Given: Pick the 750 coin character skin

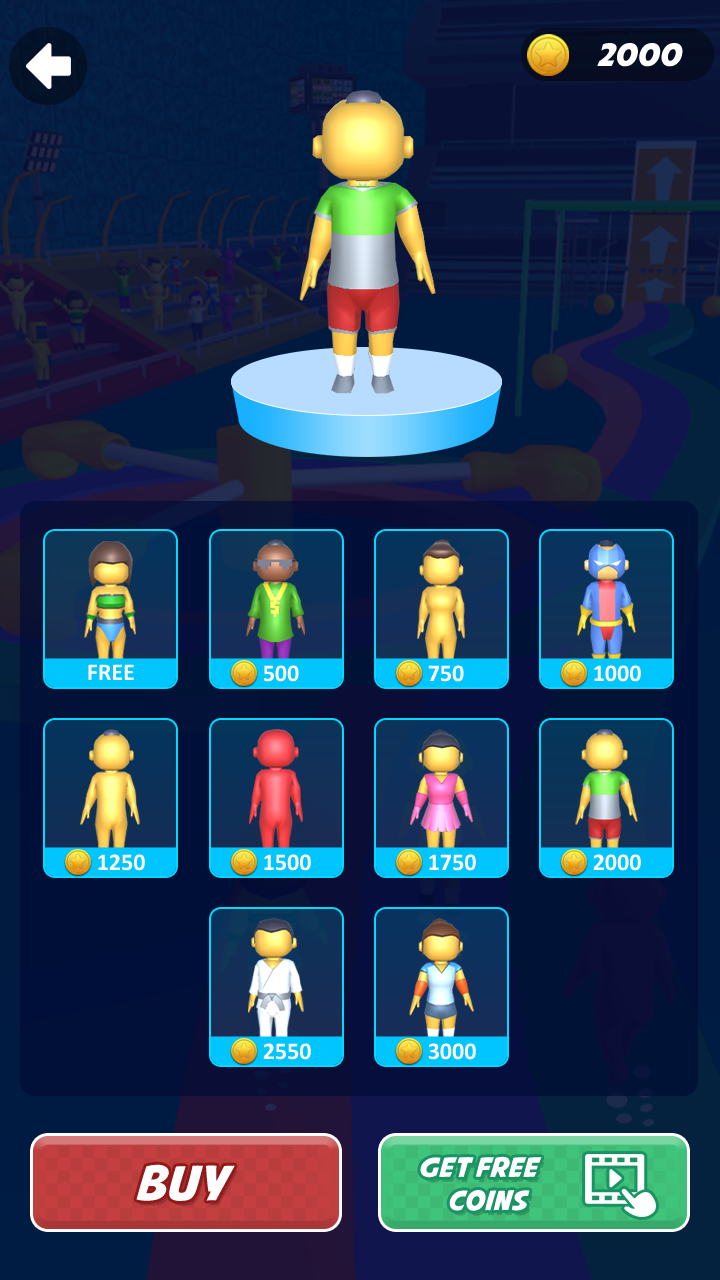Looking at the screenshot, I should point(441,608).
